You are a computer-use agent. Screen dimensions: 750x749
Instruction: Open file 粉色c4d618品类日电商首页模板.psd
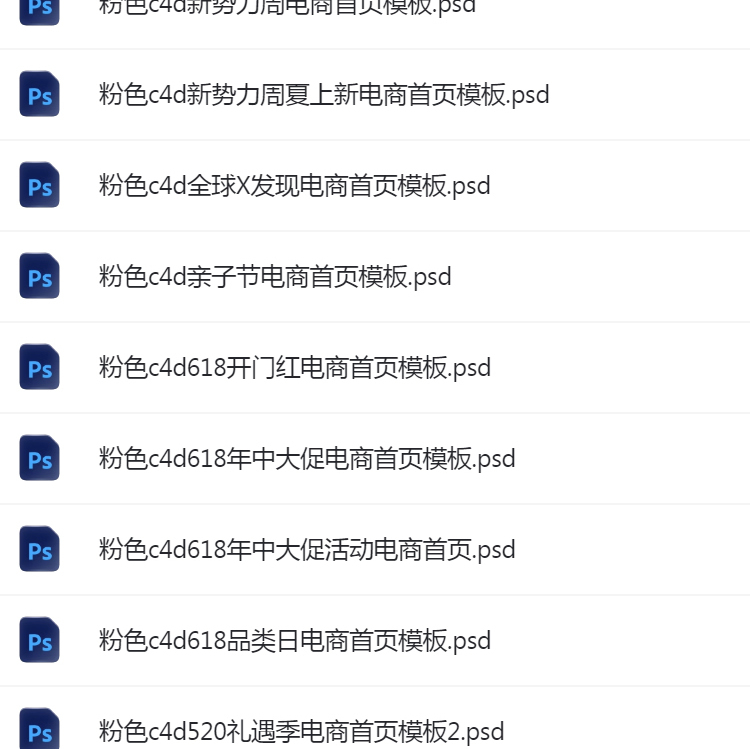[295, 641]
